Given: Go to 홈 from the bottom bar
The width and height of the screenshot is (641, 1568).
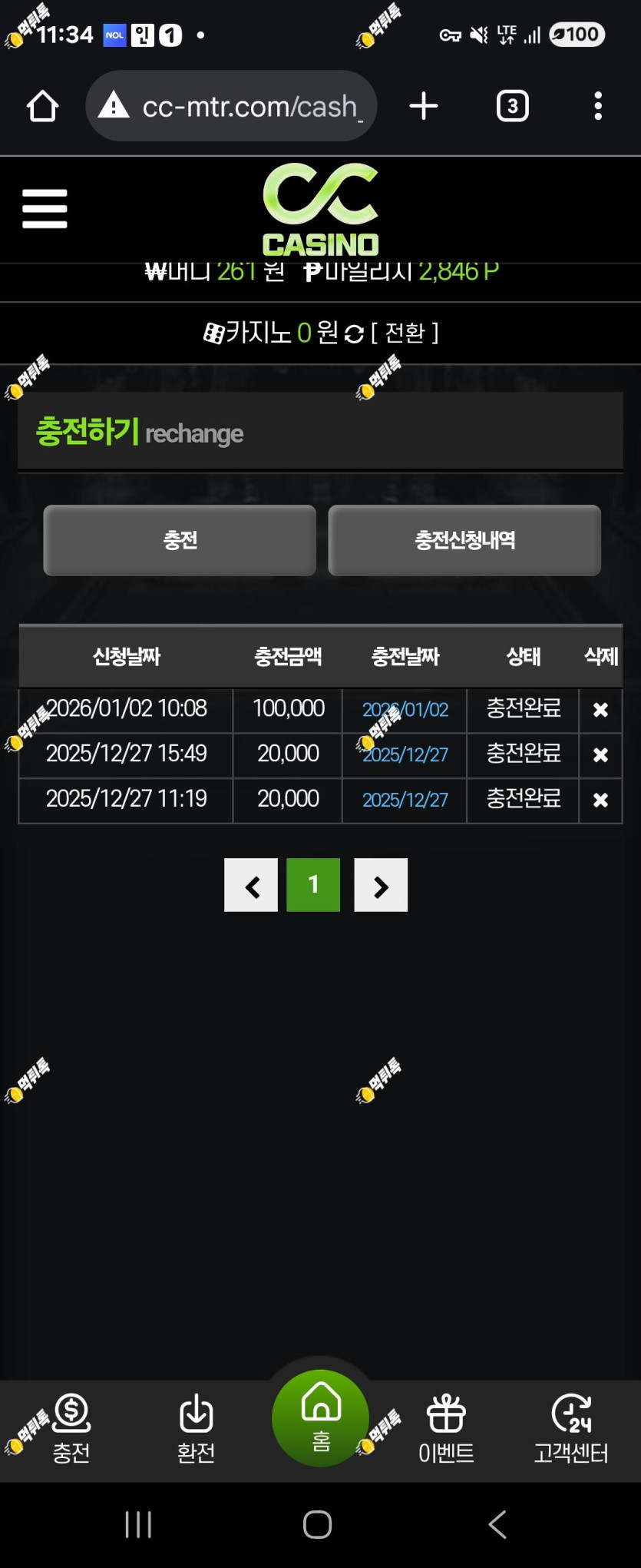Looking at the screenshot, I should click(321, 1418).
